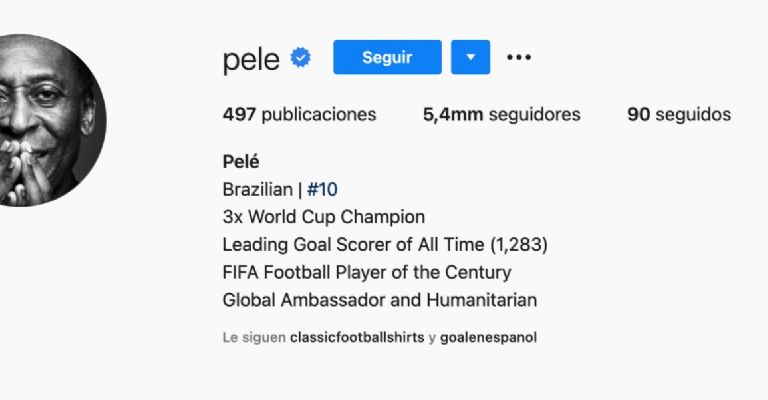768x400 pixels.
Task: Open the three-dot options menu
Action: click(519, 57)
